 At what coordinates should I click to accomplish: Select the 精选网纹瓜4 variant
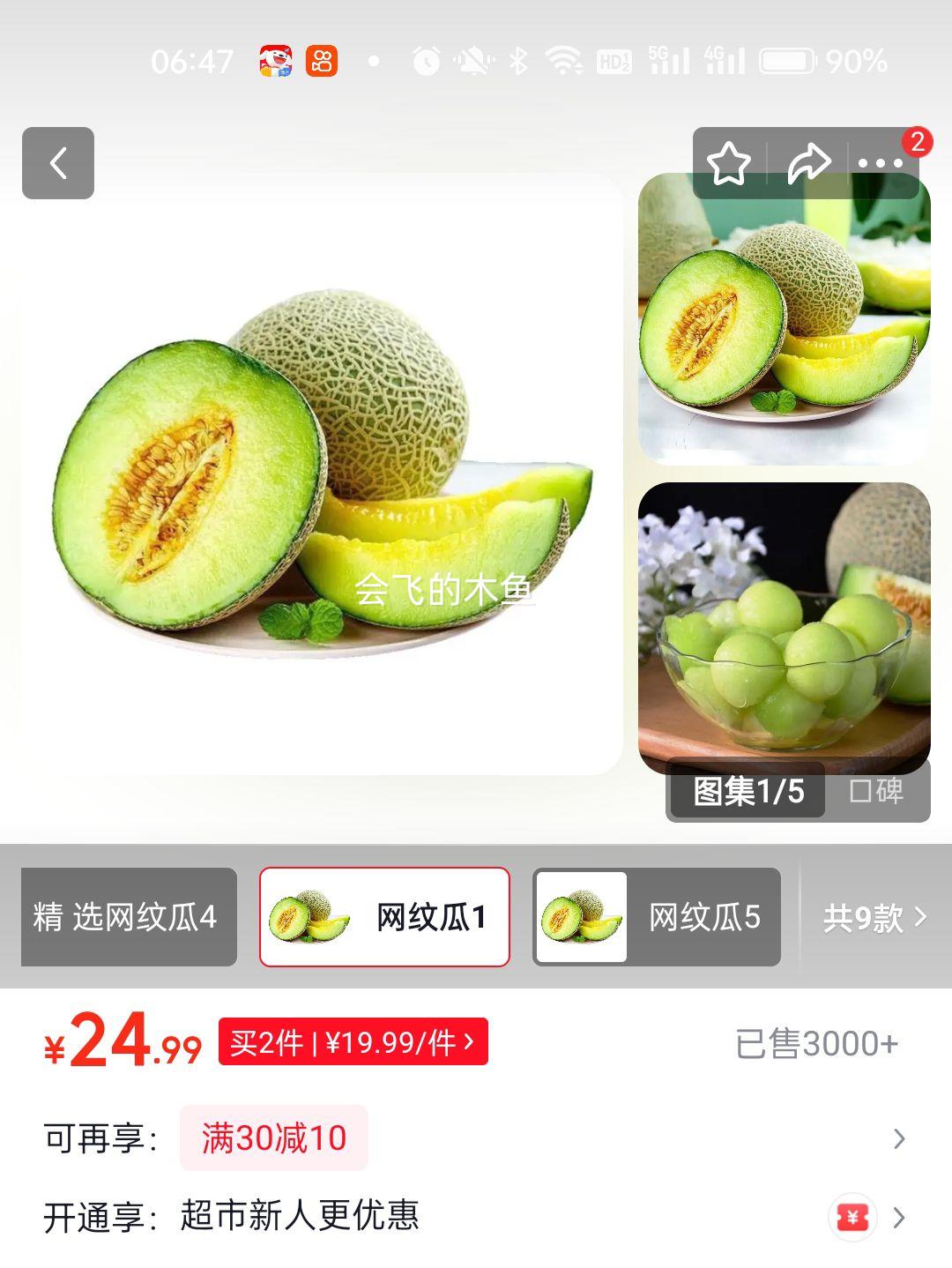(x=129, y=917)
